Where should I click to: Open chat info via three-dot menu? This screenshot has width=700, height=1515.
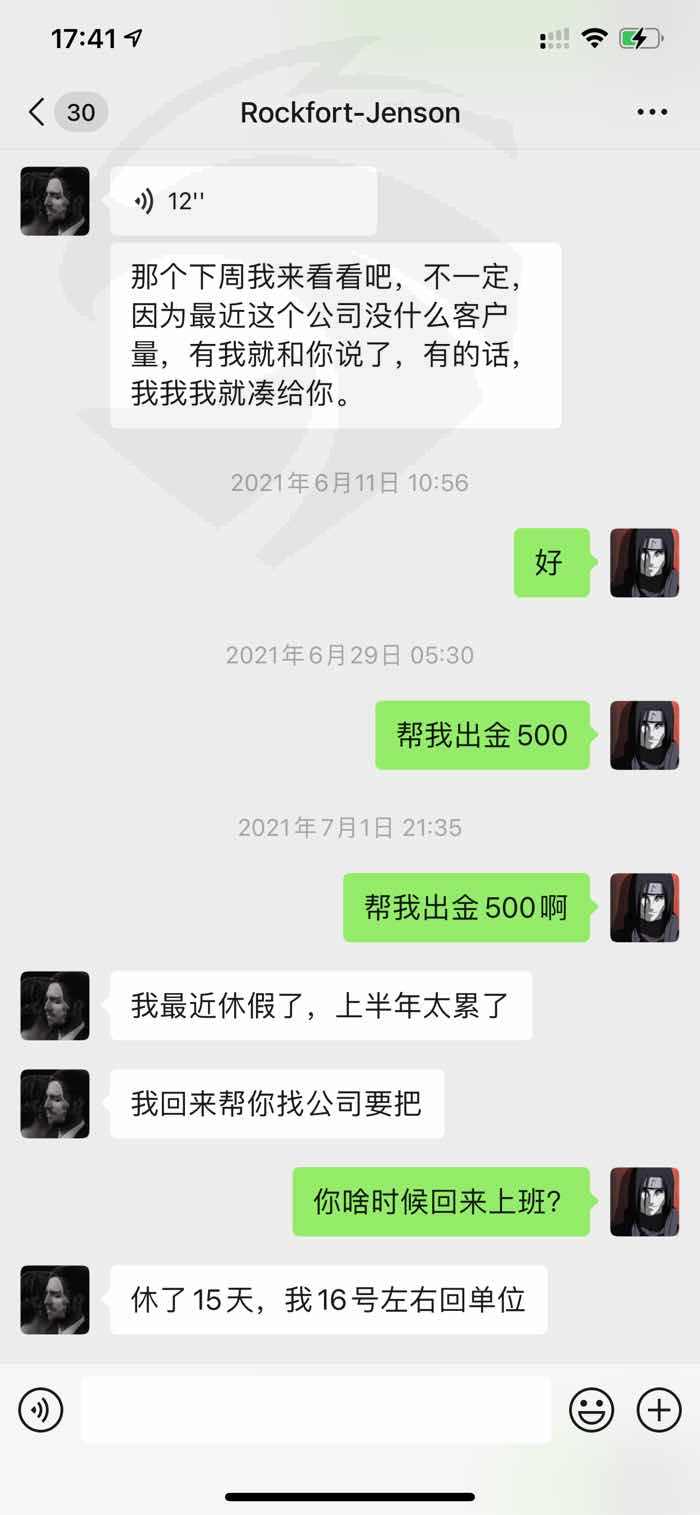click(652, 112)
